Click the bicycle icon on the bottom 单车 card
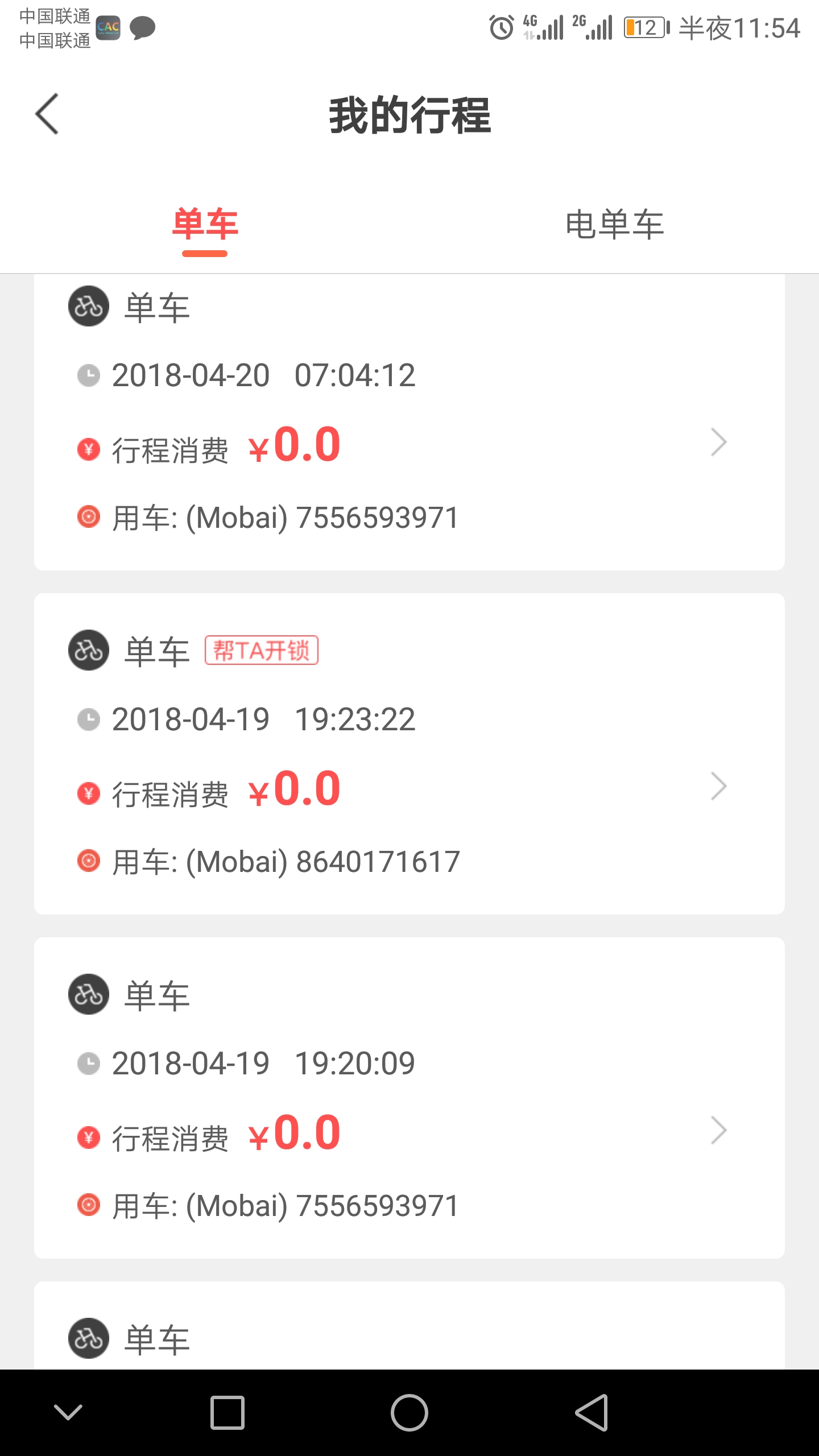Viewport: 819px width, 1456px height. coord(88,1339)
